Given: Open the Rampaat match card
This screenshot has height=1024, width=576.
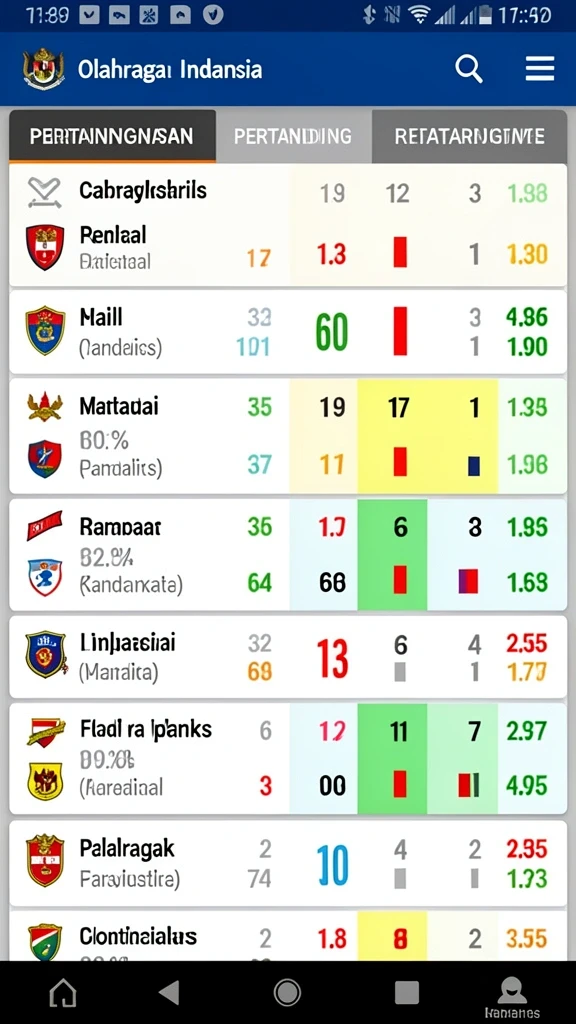Looking at the screenshot, I should click(x=288, y=554).
